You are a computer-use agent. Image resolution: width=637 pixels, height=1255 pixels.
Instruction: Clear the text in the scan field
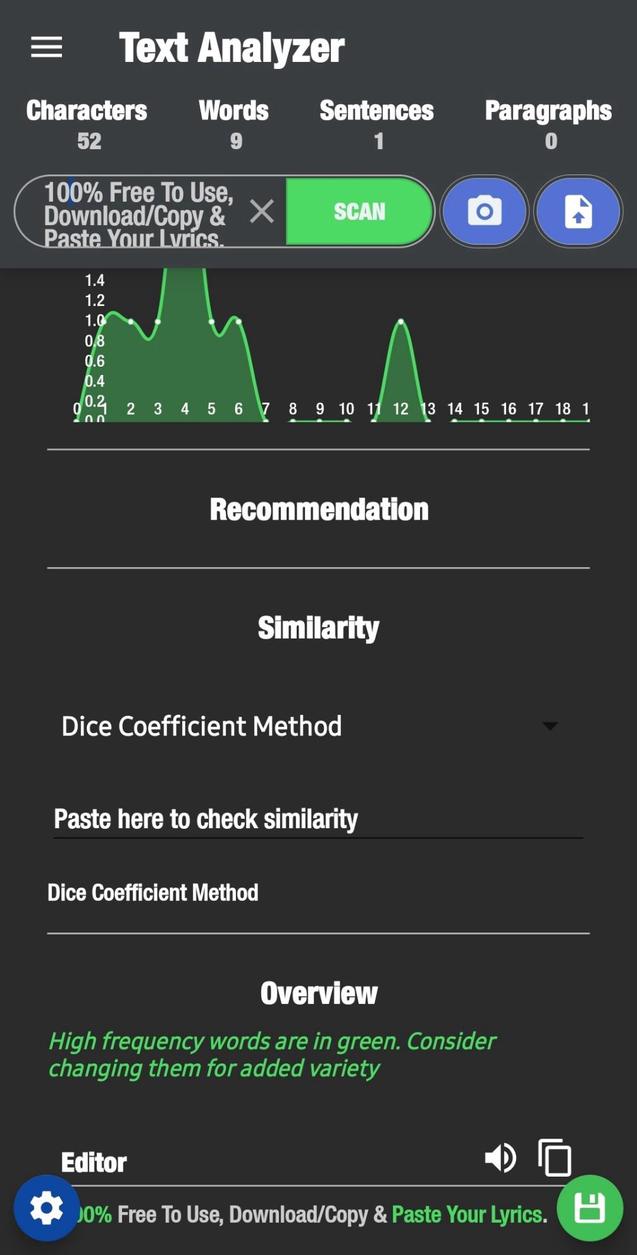click(261, 211)
